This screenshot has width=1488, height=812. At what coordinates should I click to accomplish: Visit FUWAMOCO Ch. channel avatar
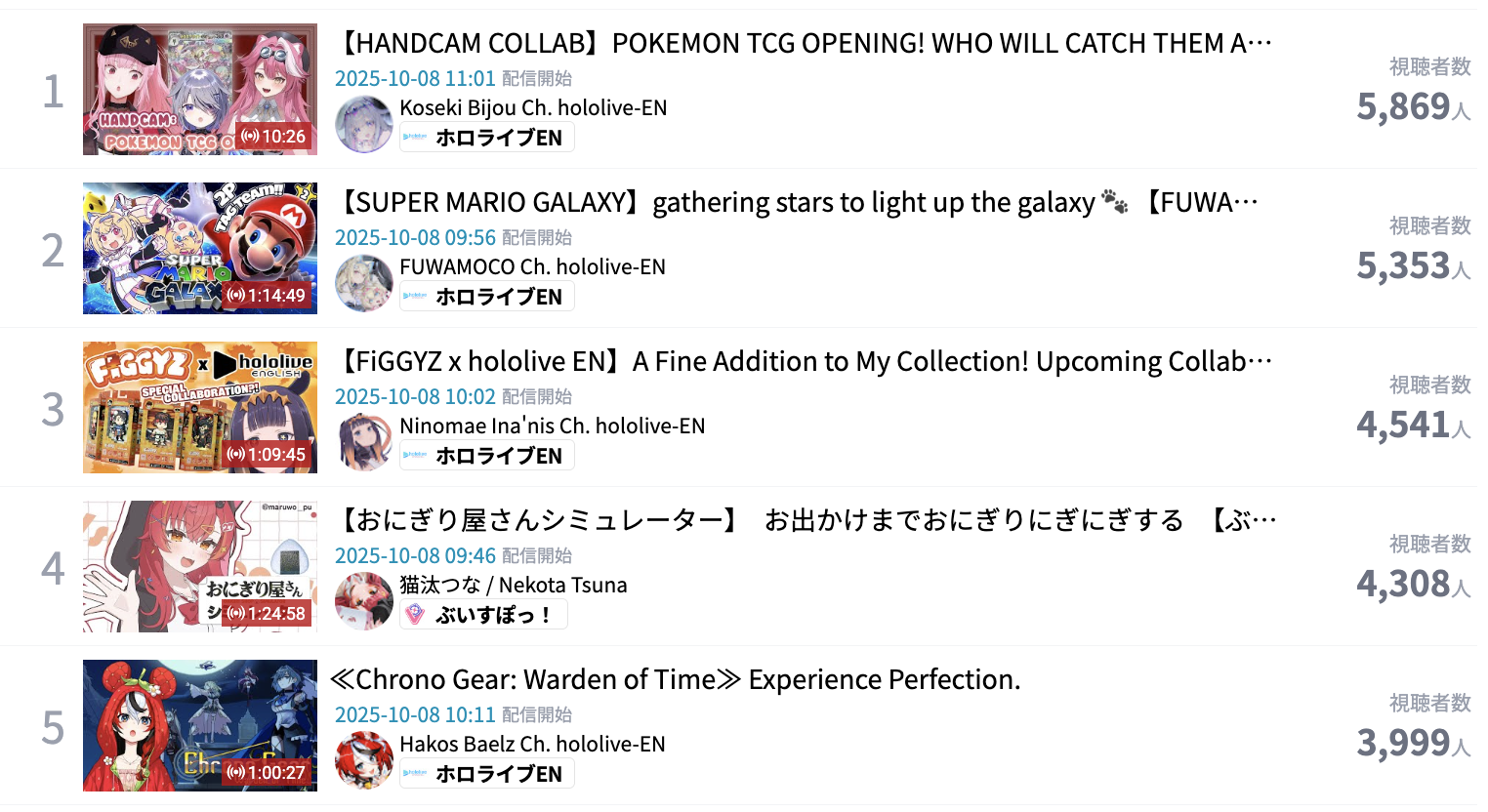363,284
